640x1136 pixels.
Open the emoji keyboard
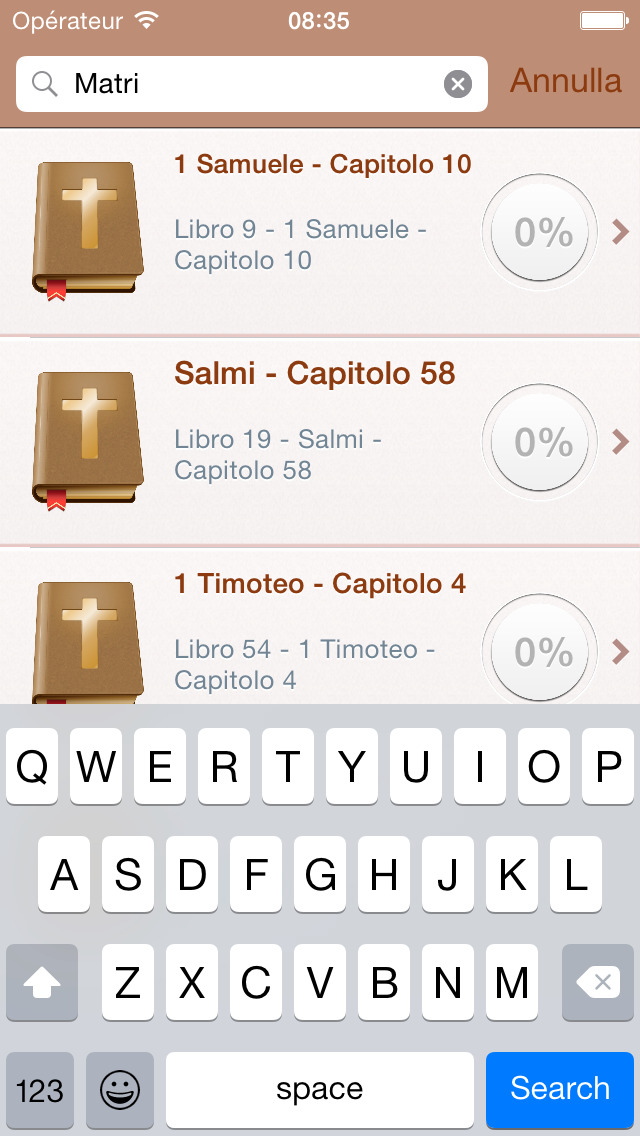[120, 1089]
